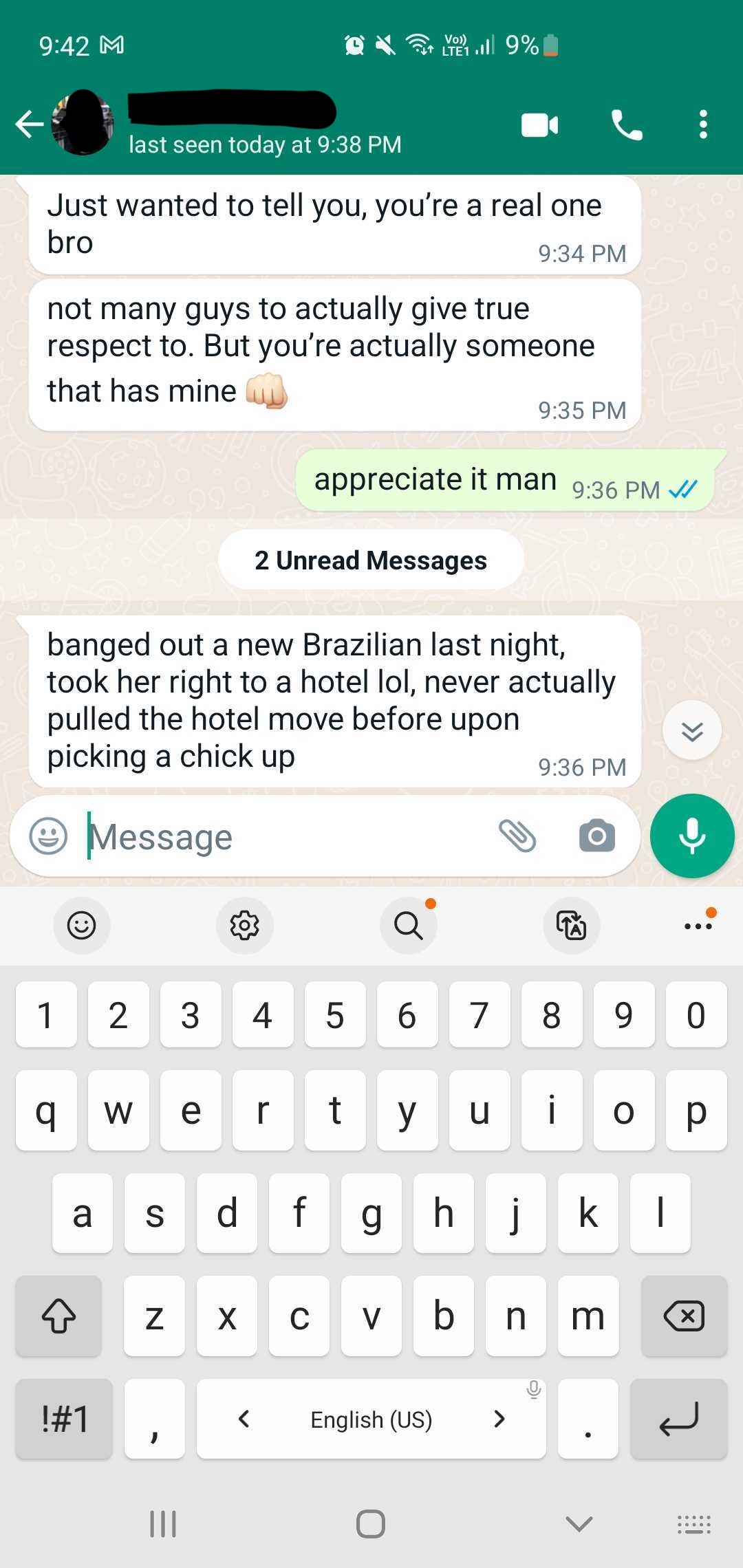
Task: Open the emoji picker in the message box
Action: [x=48, y=836]
